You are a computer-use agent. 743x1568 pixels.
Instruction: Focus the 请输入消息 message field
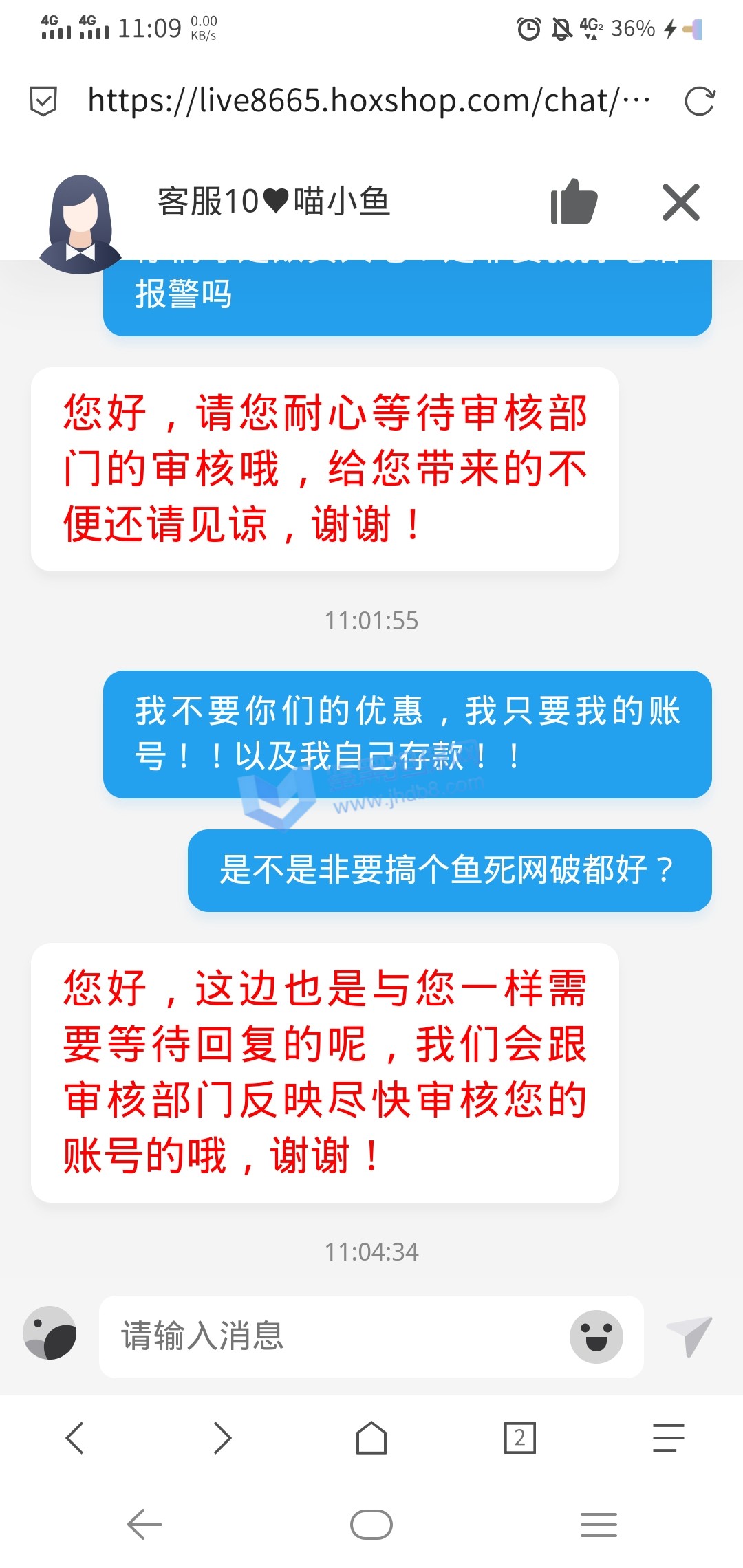pos(330,1336)
